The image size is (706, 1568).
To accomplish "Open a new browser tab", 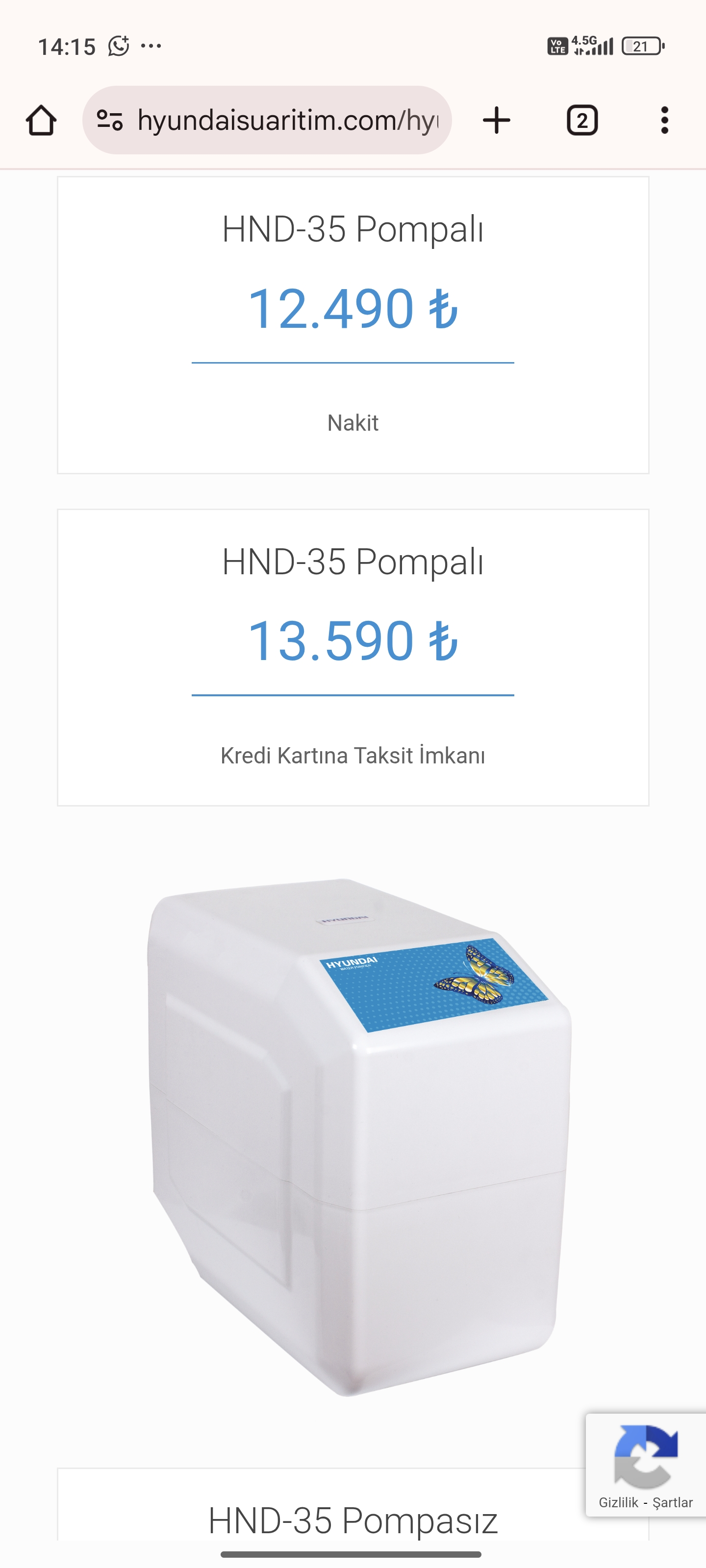I will 496,120.
